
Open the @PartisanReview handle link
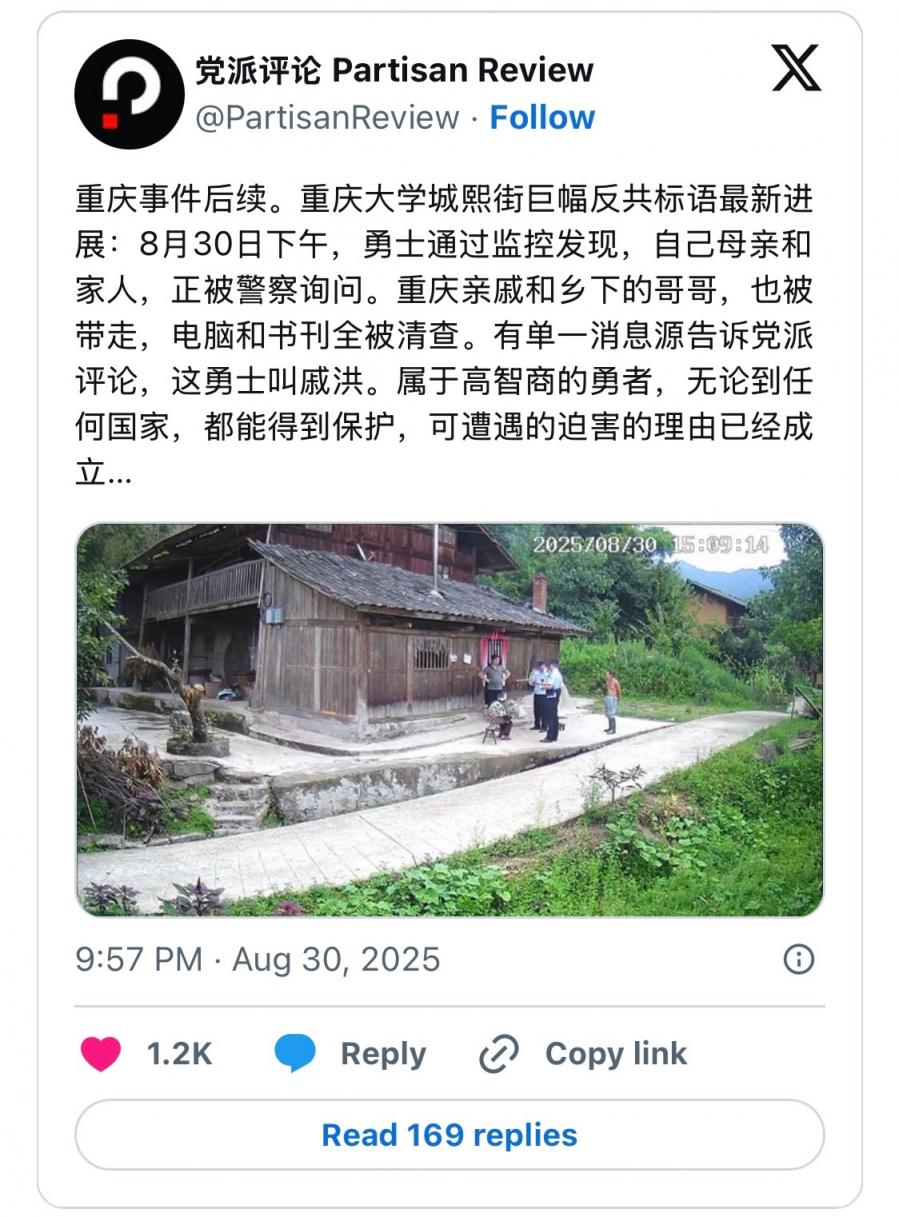click(327, 118)
